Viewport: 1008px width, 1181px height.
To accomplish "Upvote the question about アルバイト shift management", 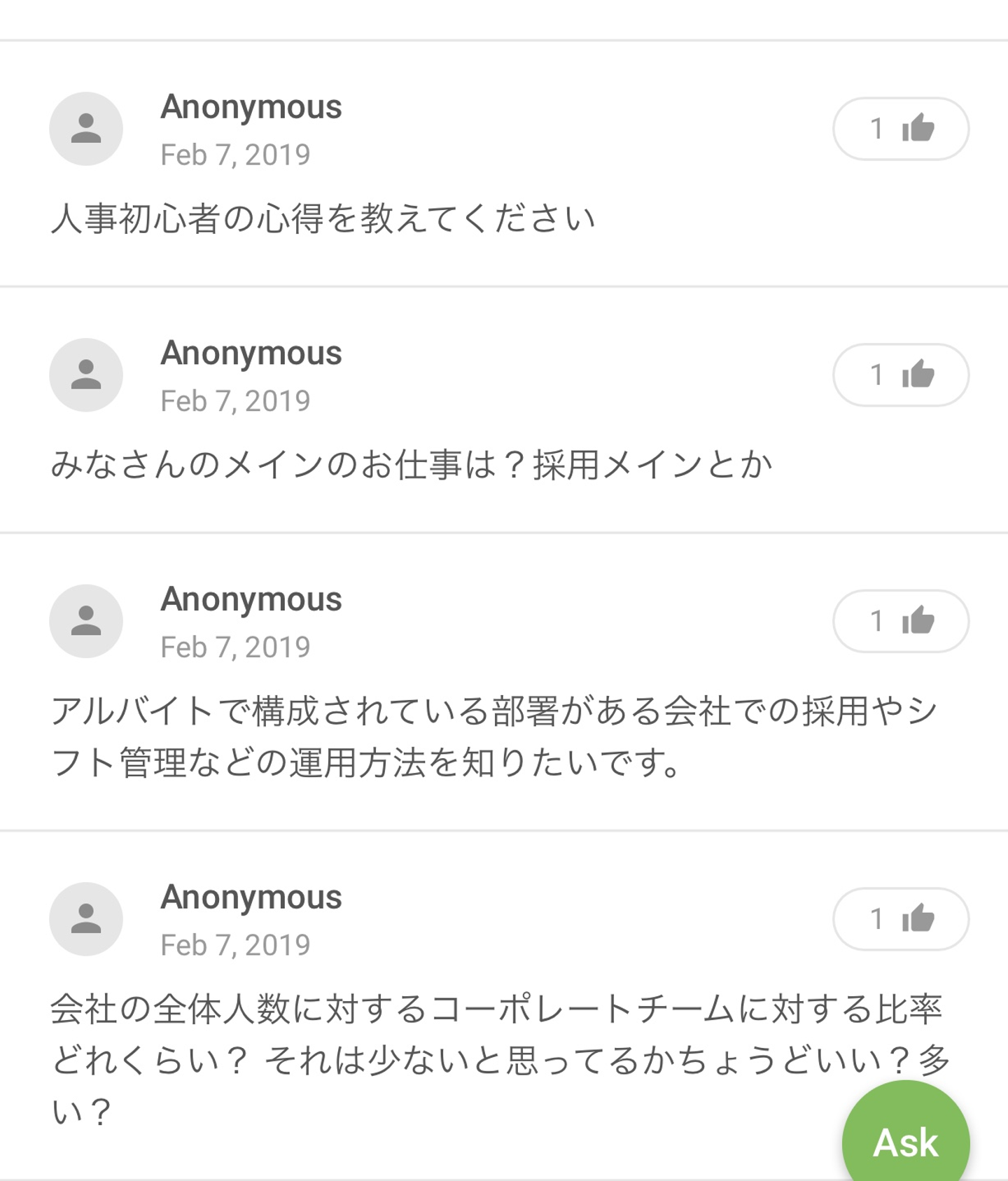I will coord(900,621).
